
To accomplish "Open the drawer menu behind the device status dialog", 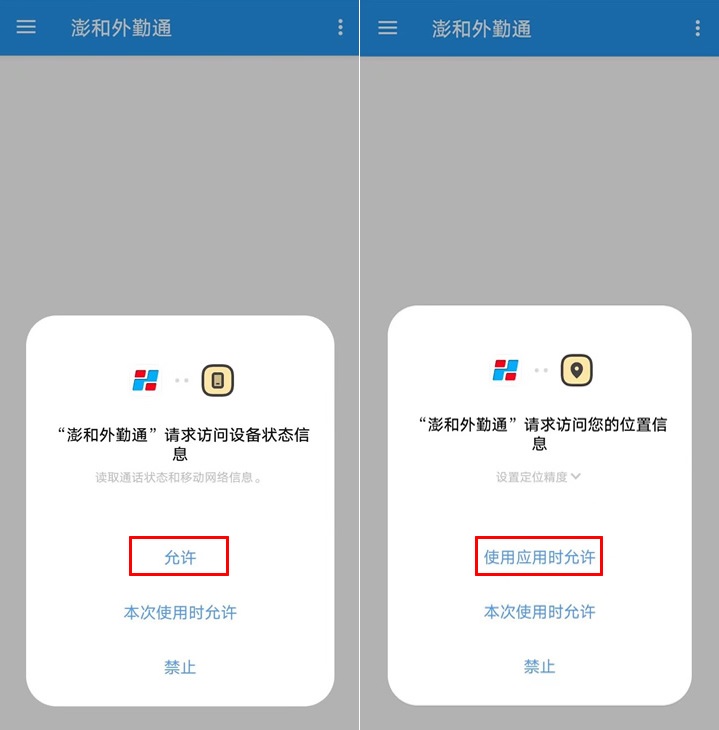I will pos(26,28).
